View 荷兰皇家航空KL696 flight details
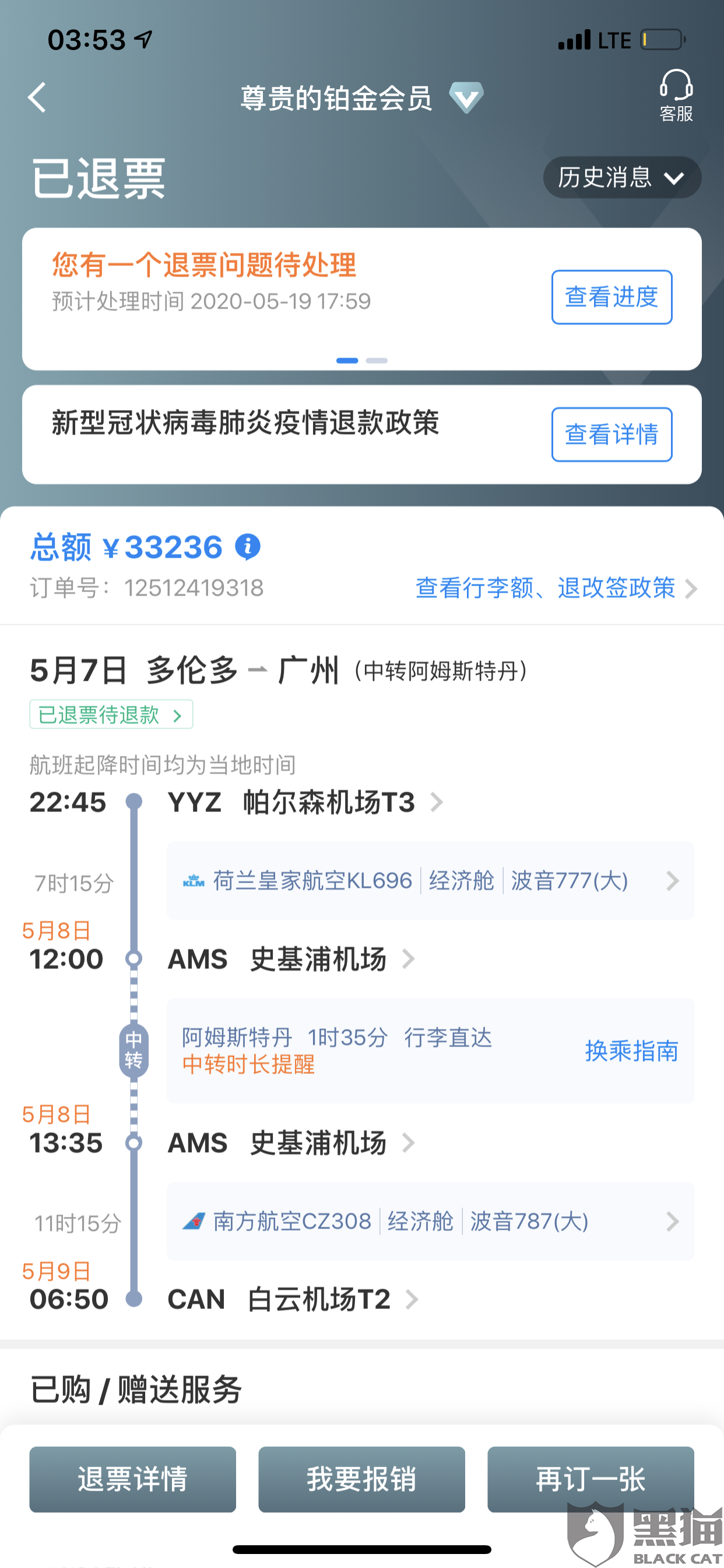This screenshot has width=724, height=1568. (430, 880)
